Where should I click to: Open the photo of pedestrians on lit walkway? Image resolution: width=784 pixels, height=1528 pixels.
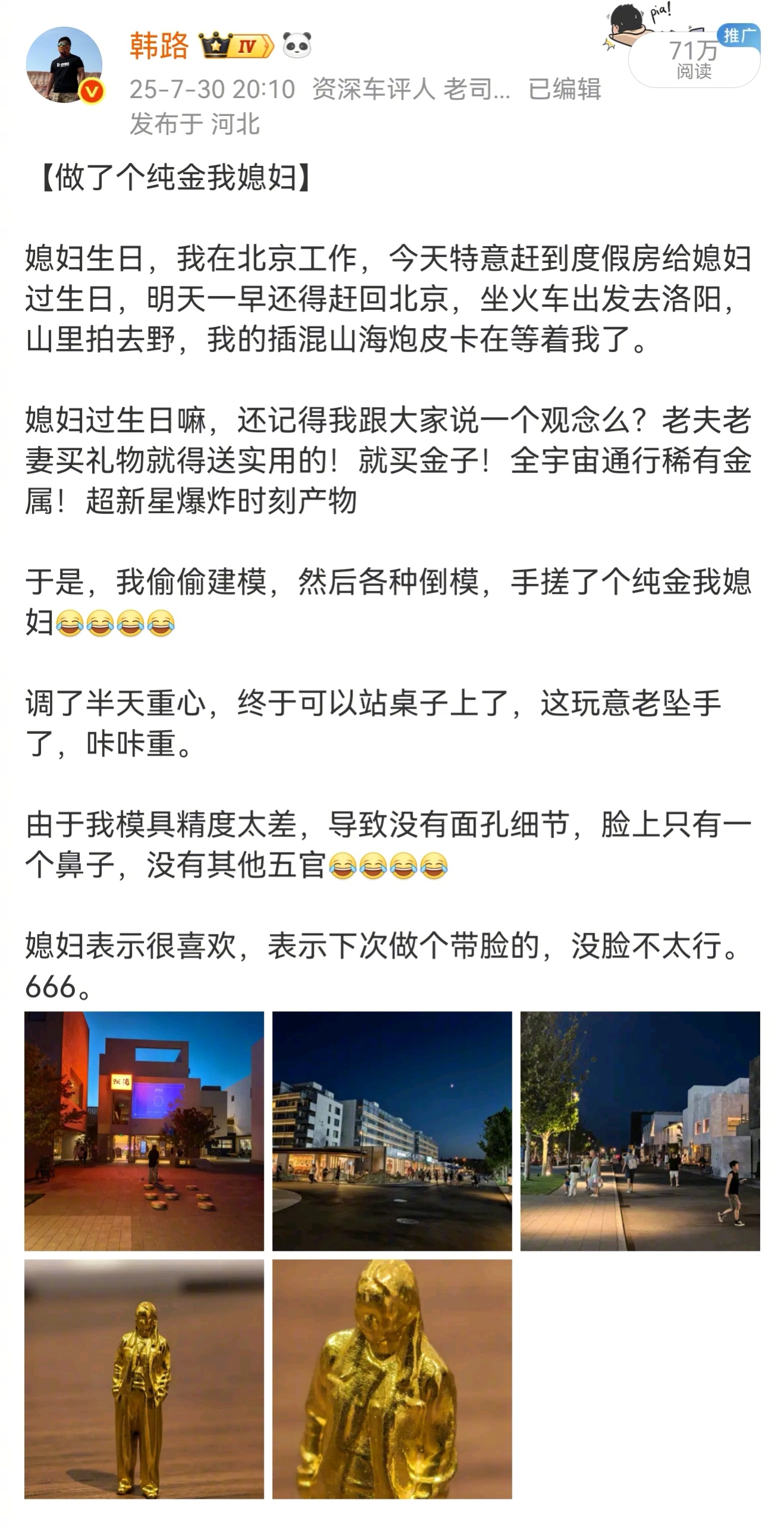point(640,1131)
